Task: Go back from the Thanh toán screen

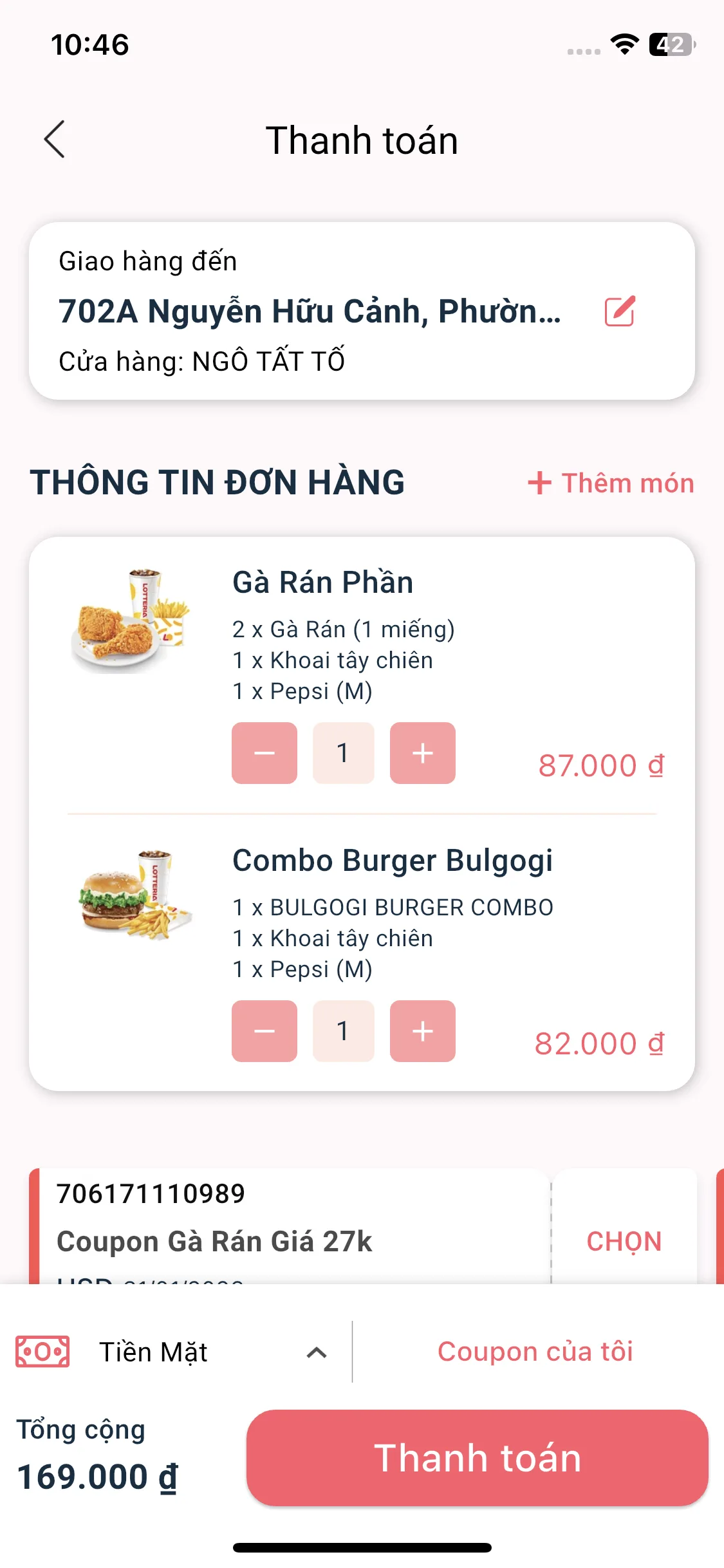Action: point(55,139)
